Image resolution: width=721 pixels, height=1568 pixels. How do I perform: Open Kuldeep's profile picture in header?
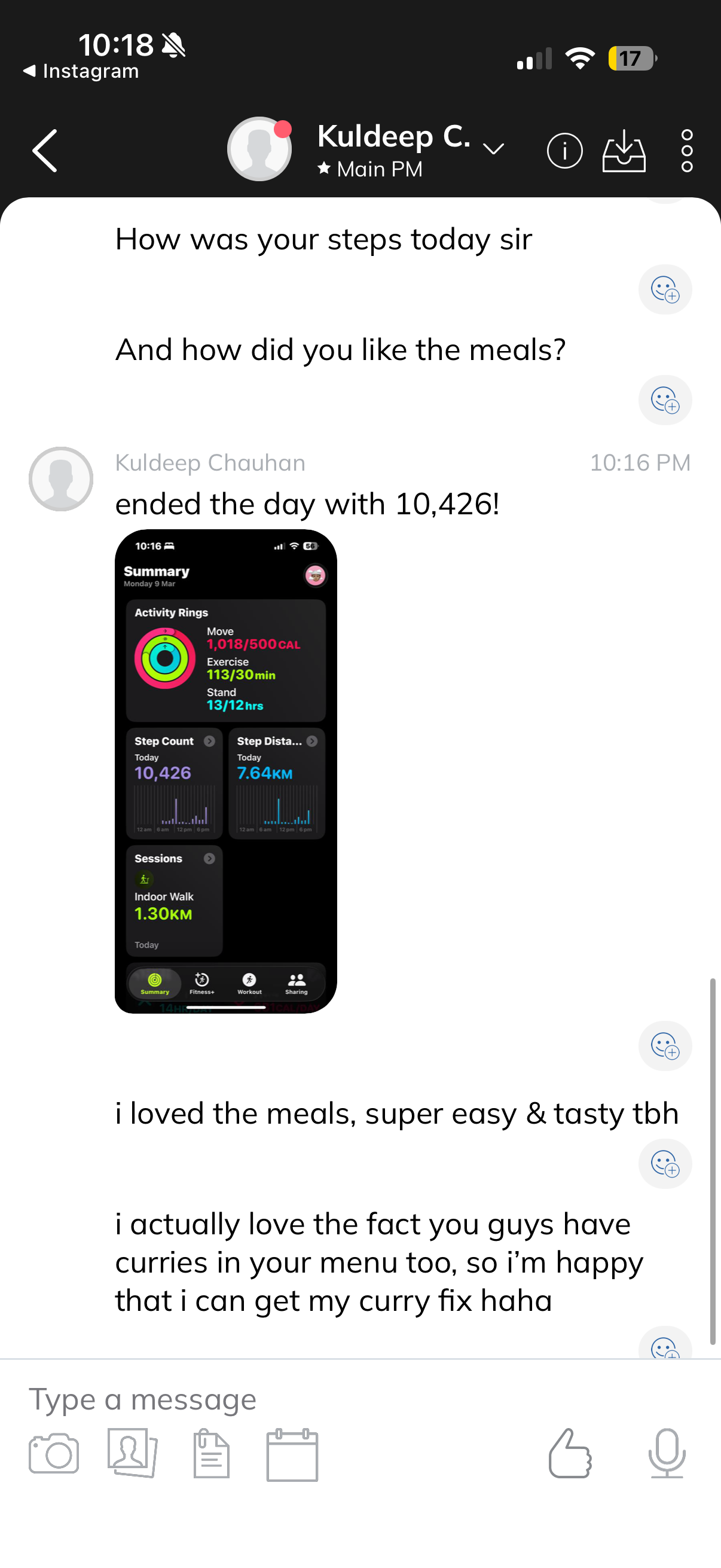pos(259,149)
